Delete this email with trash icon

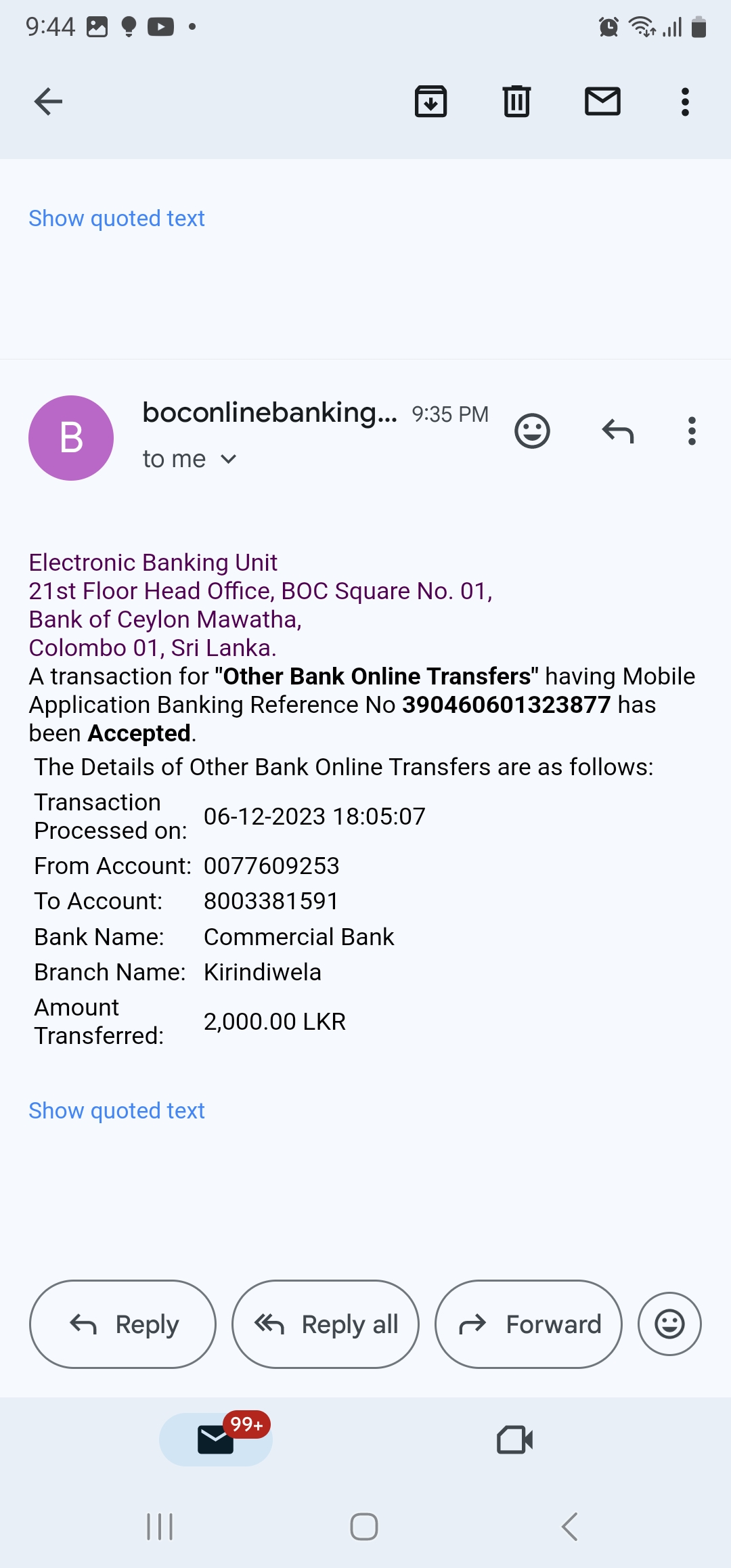(516, 102)
